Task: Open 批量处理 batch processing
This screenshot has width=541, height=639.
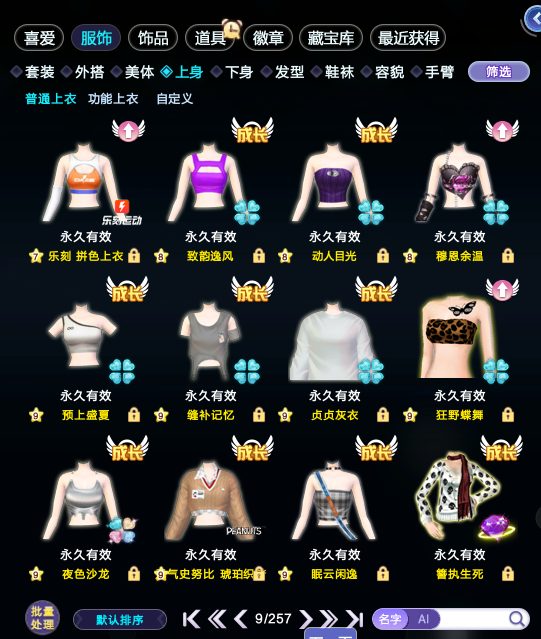Action: tap(42, 618)
